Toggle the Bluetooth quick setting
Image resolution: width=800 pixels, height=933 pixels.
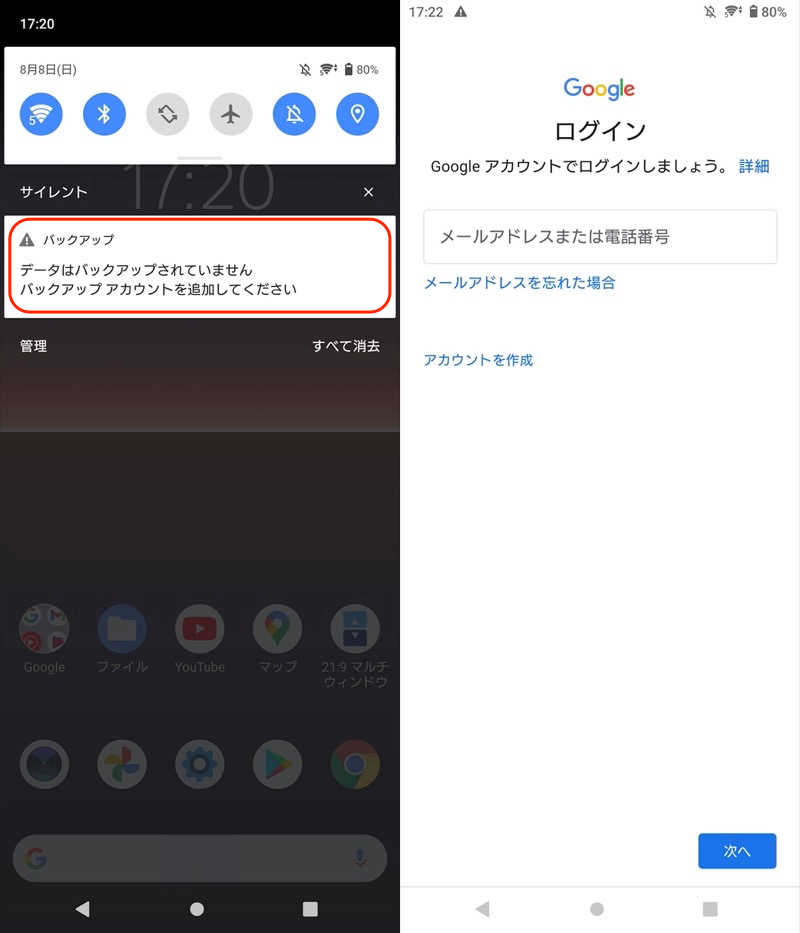[104, 114]
